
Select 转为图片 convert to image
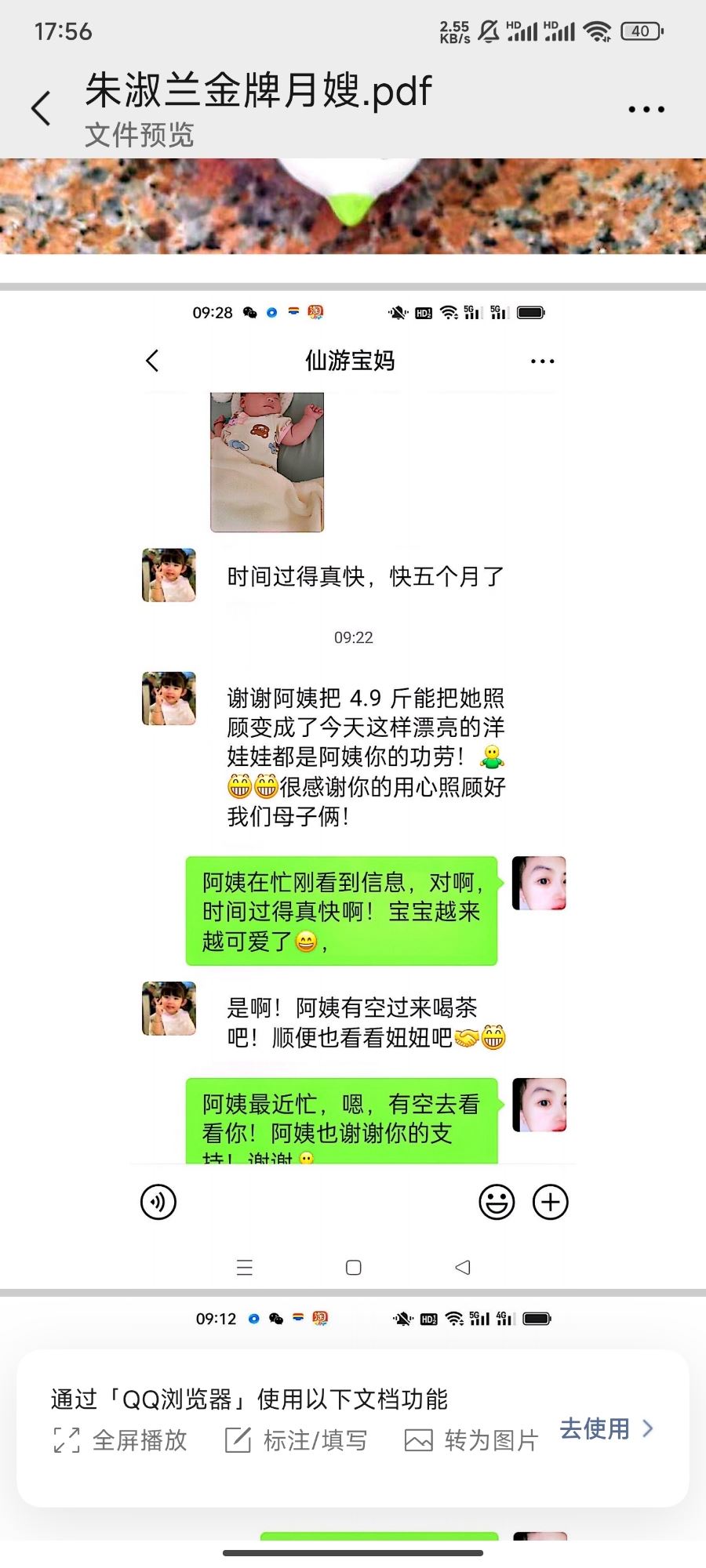(471, 1440)
